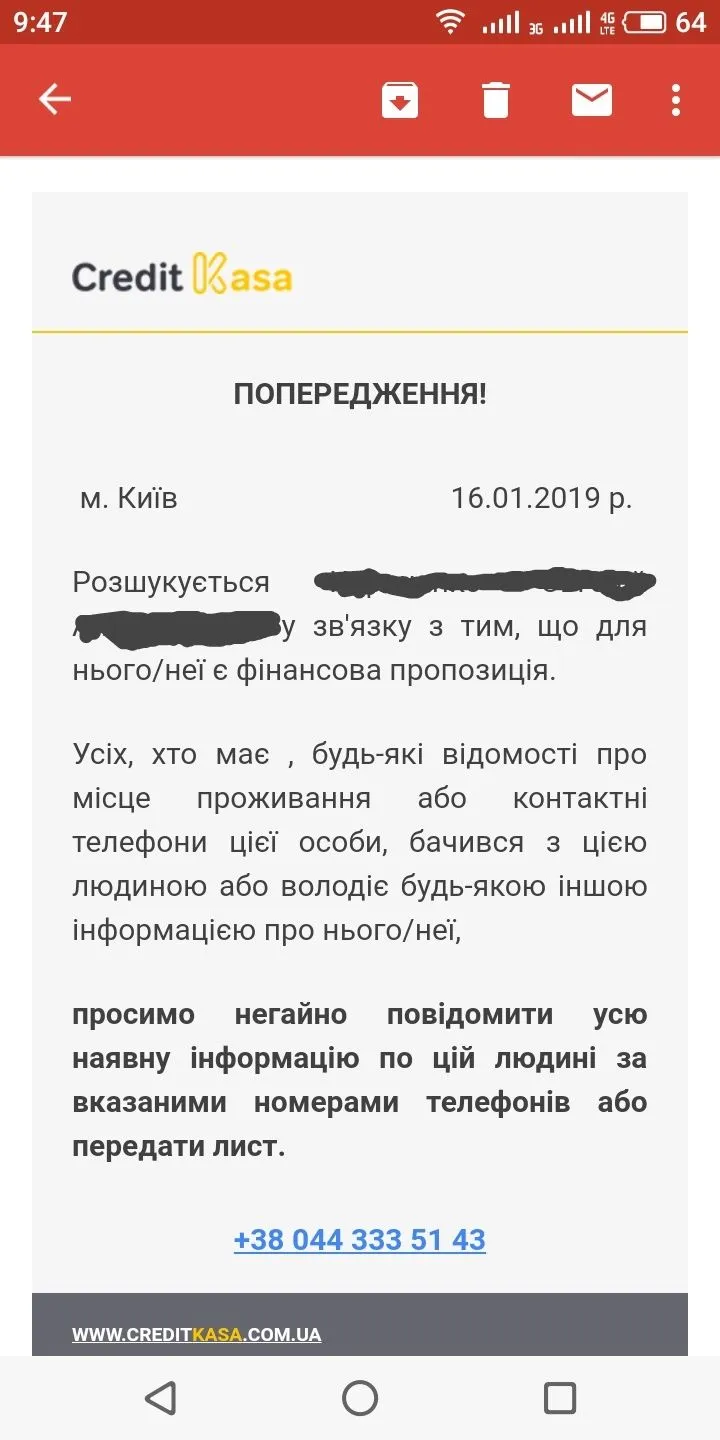Archive this email

point(400,100)
